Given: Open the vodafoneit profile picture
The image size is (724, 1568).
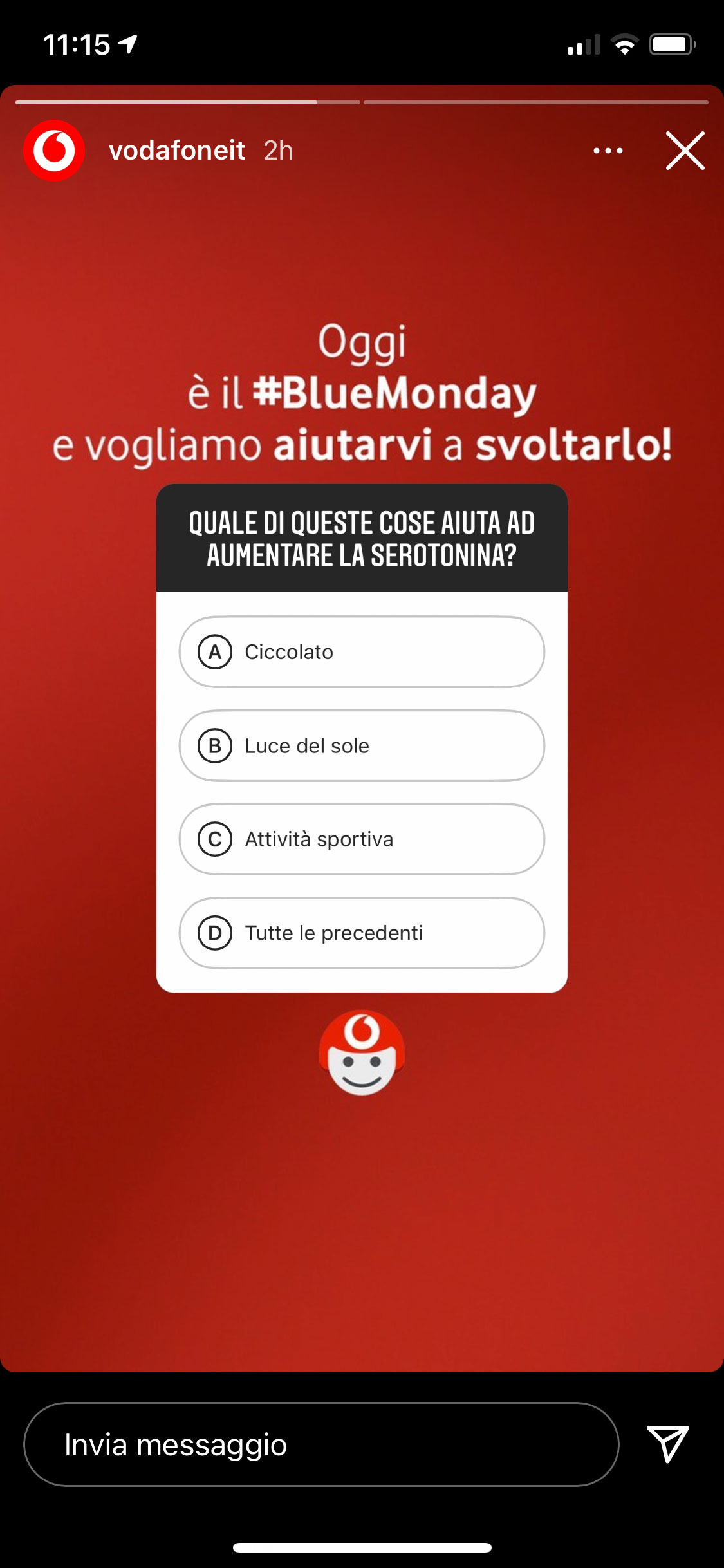Looking at the screenshot, I should 54,151.
